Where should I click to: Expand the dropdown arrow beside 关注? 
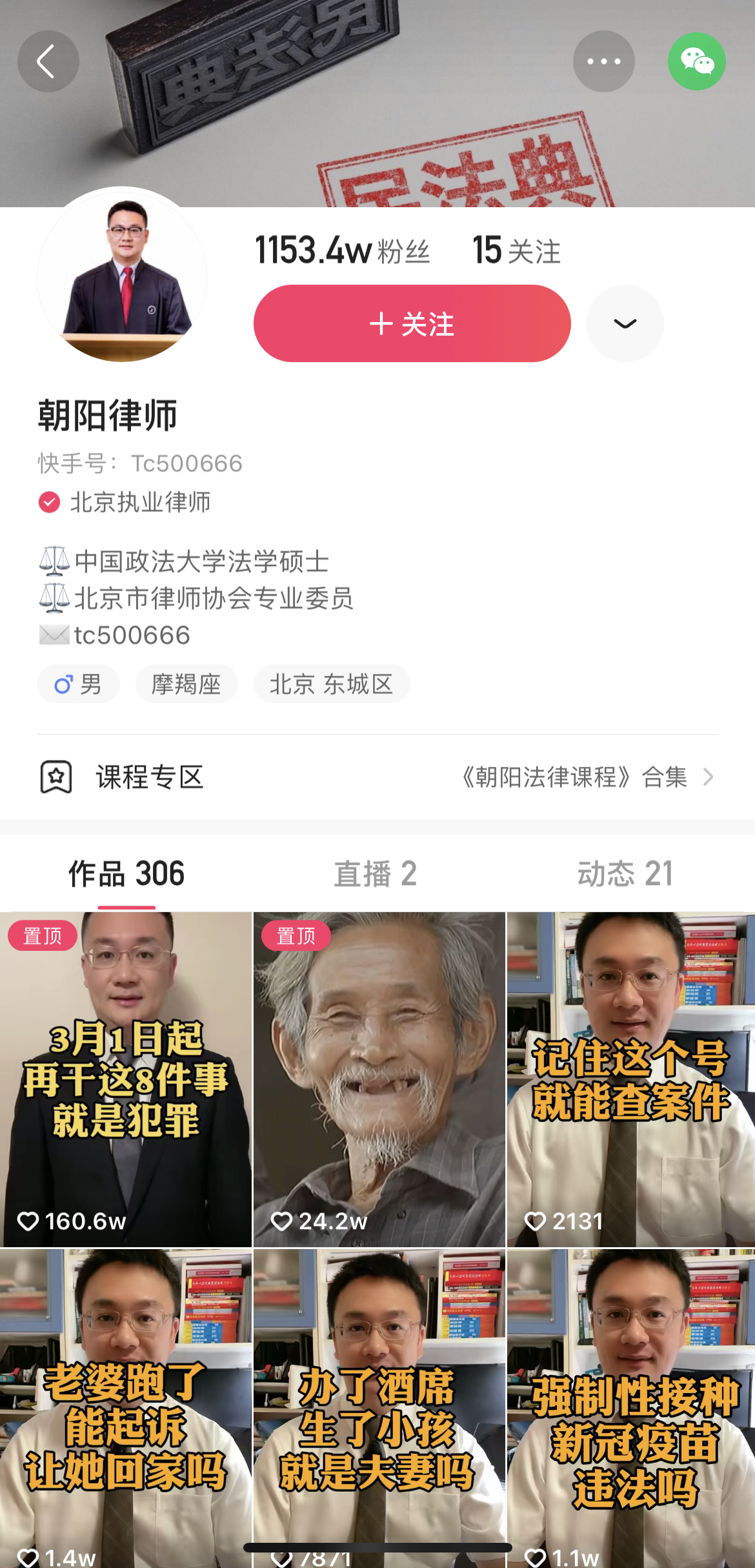tap(625, 323)
